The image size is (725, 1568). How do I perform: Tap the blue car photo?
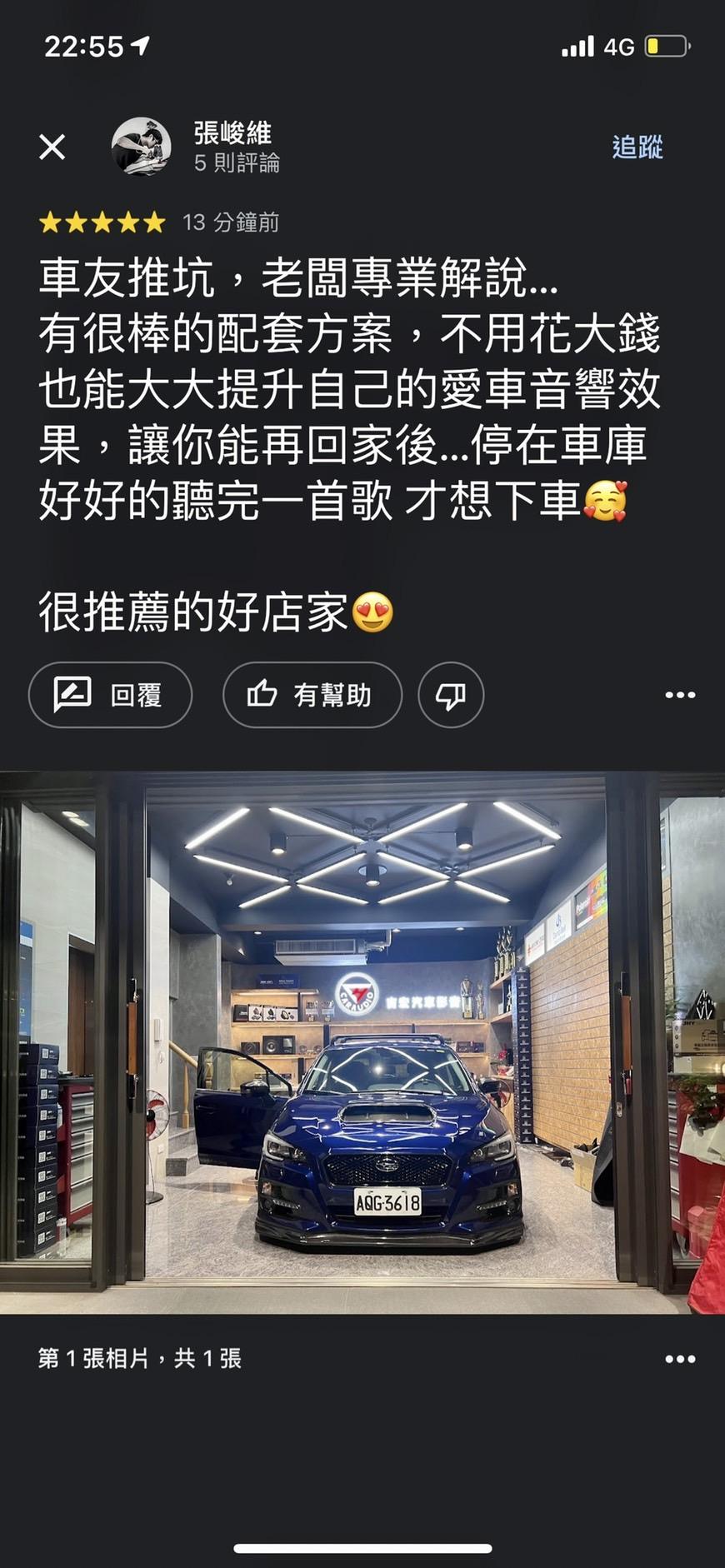362,1042
